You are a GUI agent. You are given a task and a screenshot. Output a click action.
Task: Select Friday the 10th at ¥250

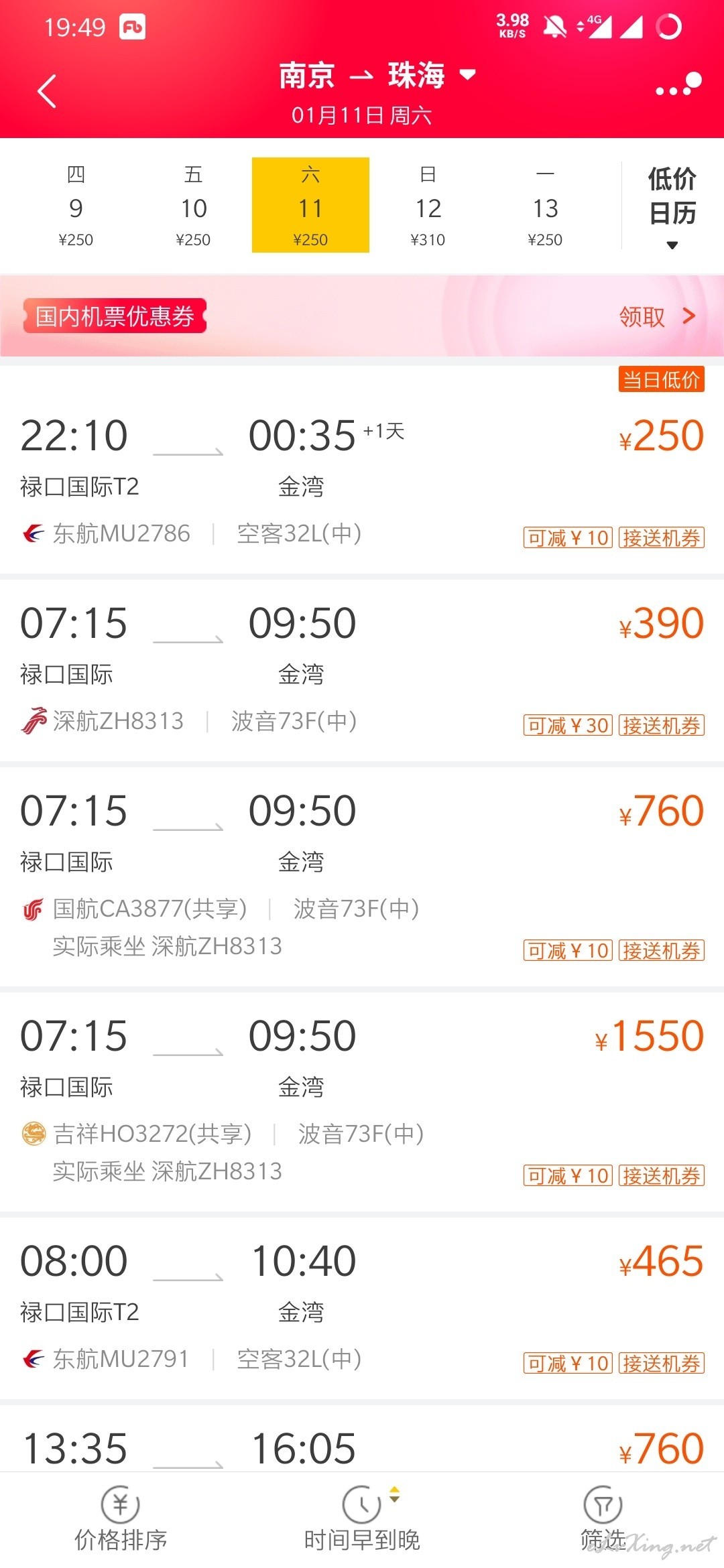coord(193,206)
